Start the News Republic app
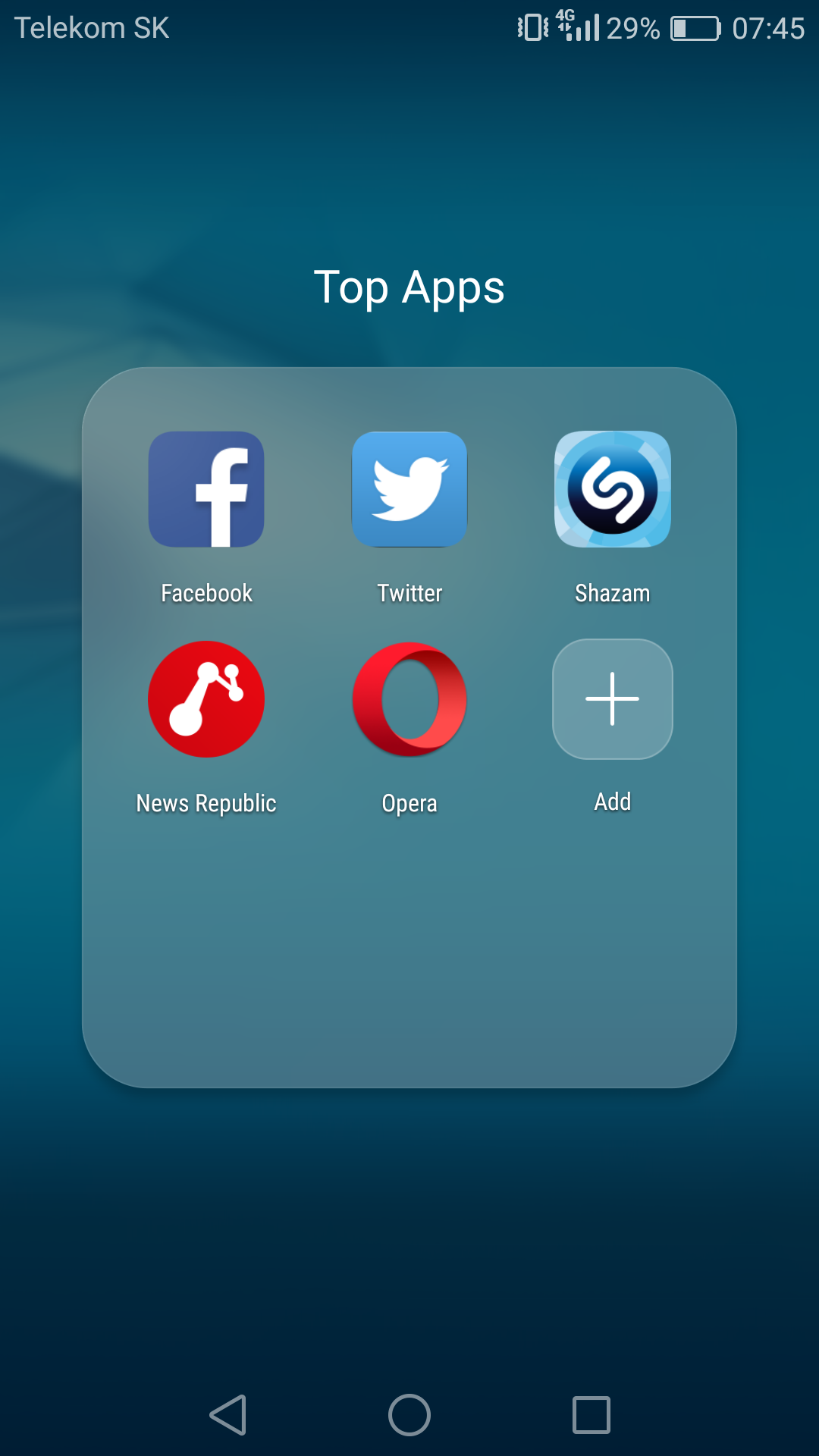This screenshot has height=1456, width=819. coord(206,699)
